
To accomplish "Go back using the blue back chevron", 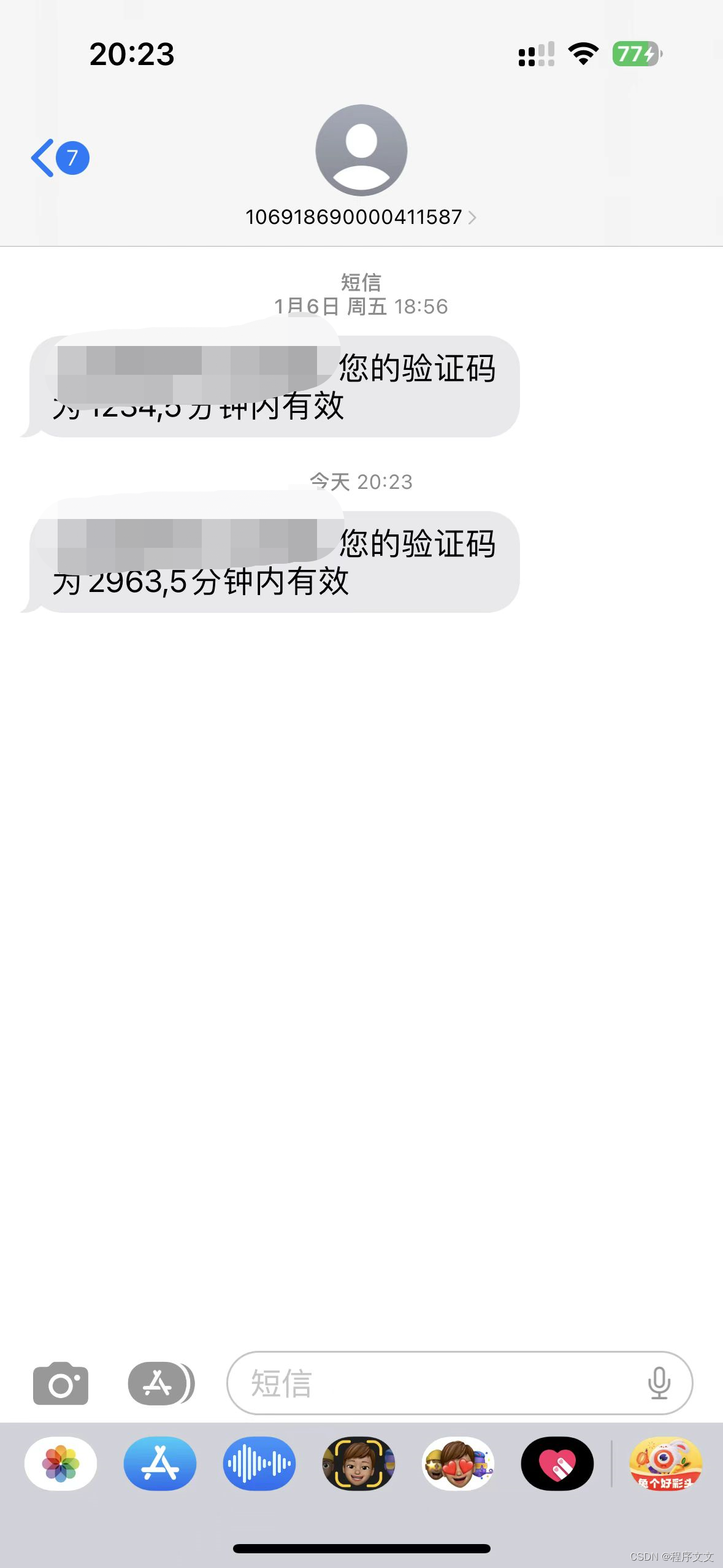I will (43, 157).
